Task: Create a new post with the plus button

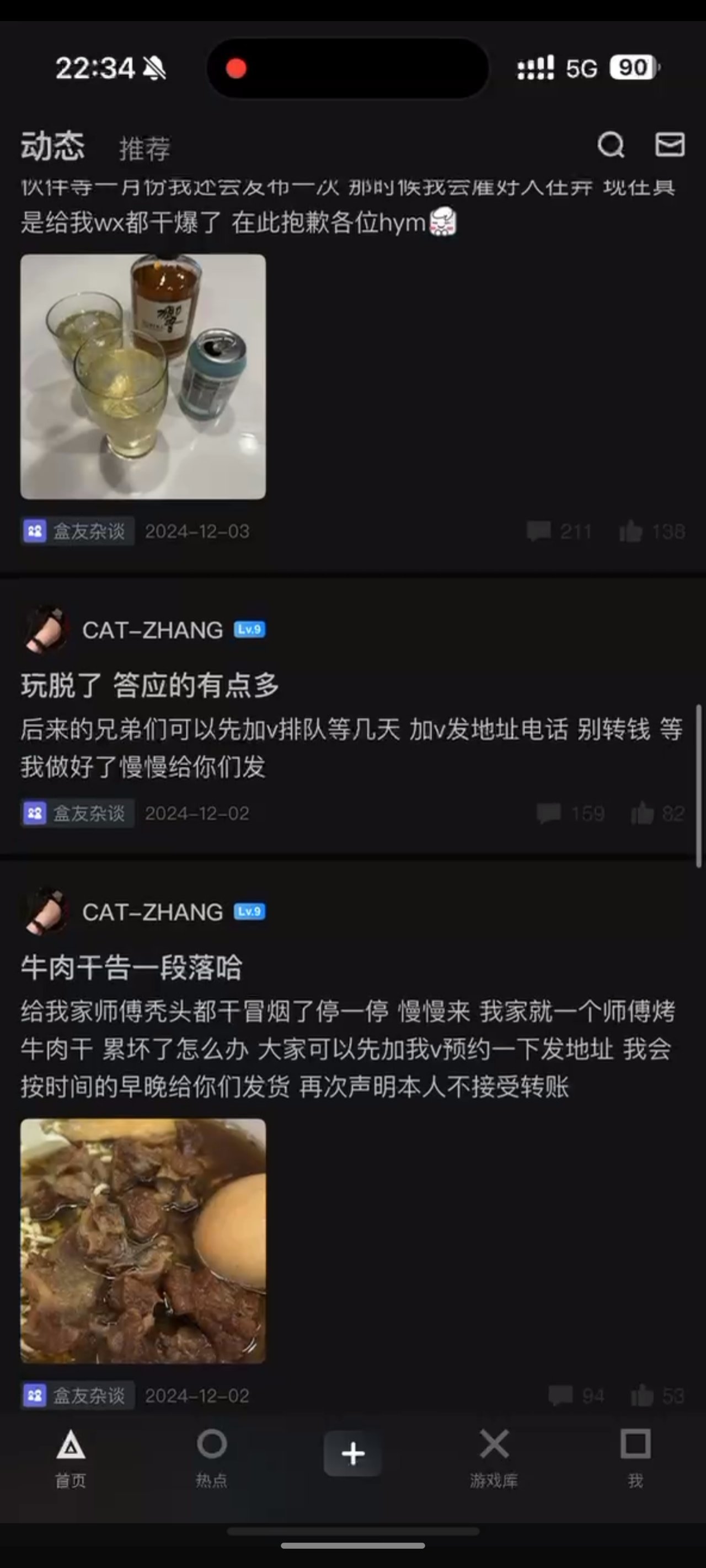Action: 352,1453
